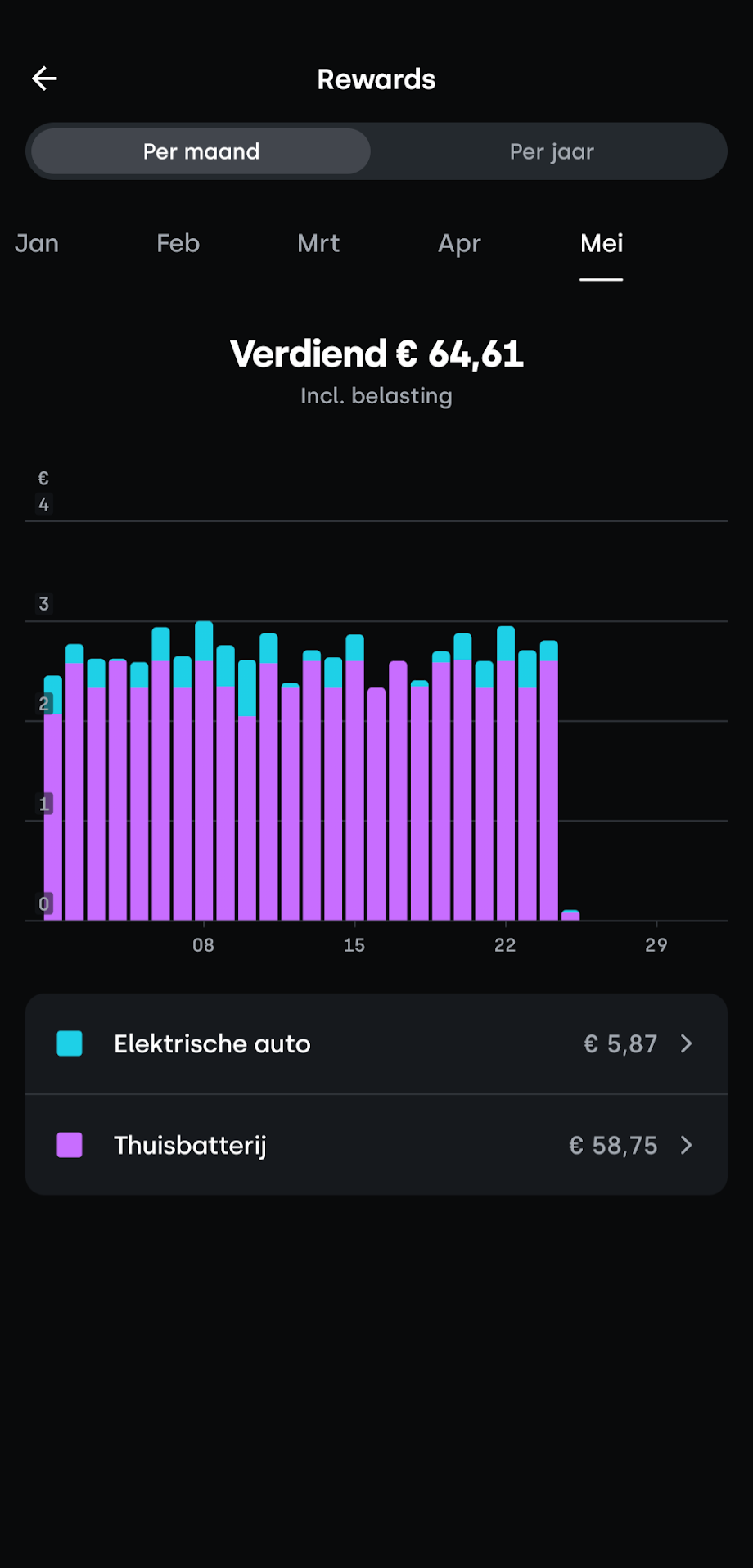The height and width of the screenshot is (1568, 753).
Task: Select the Mei month tab
Action: [602, 243]
